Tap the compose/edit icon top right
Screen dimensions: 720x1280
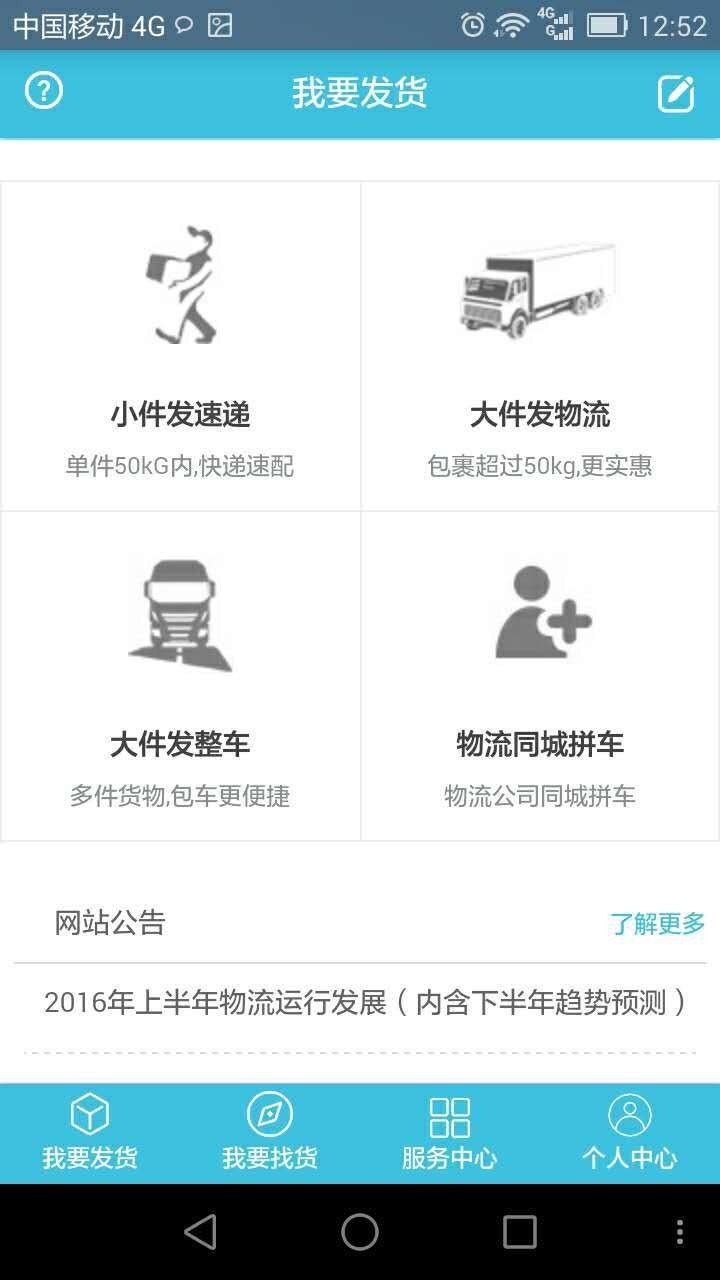677,92
